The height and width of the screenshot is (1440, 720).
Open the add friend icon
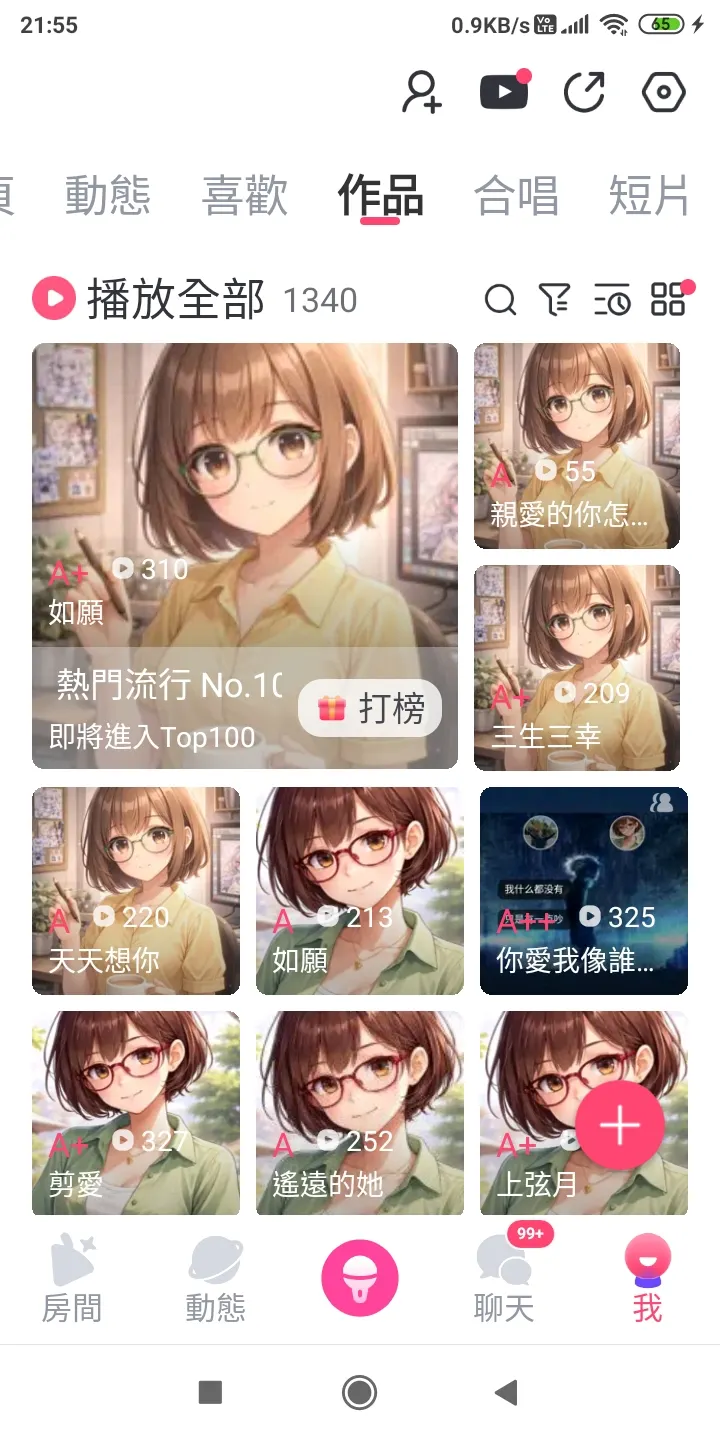point(422,93)
